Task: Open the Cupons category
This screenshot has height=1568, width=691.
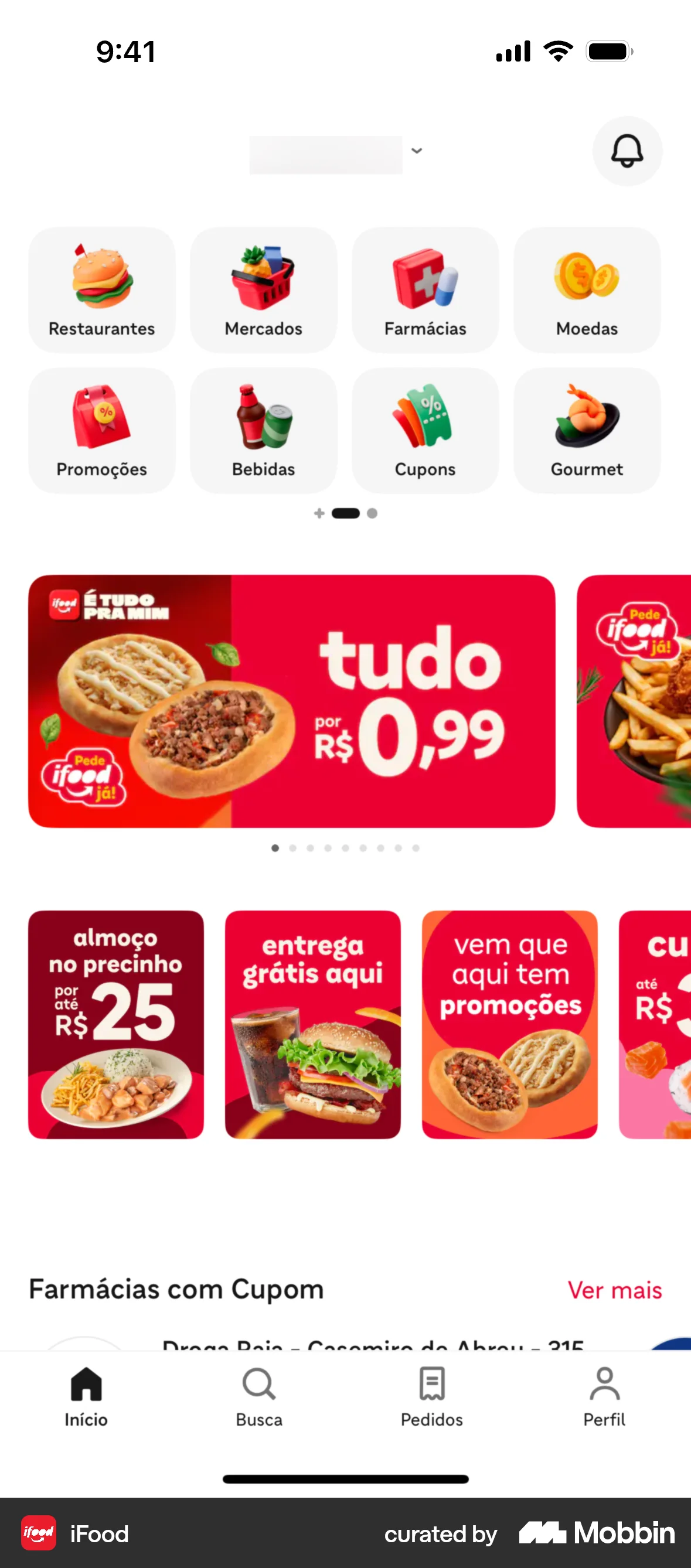Action: 425,430
